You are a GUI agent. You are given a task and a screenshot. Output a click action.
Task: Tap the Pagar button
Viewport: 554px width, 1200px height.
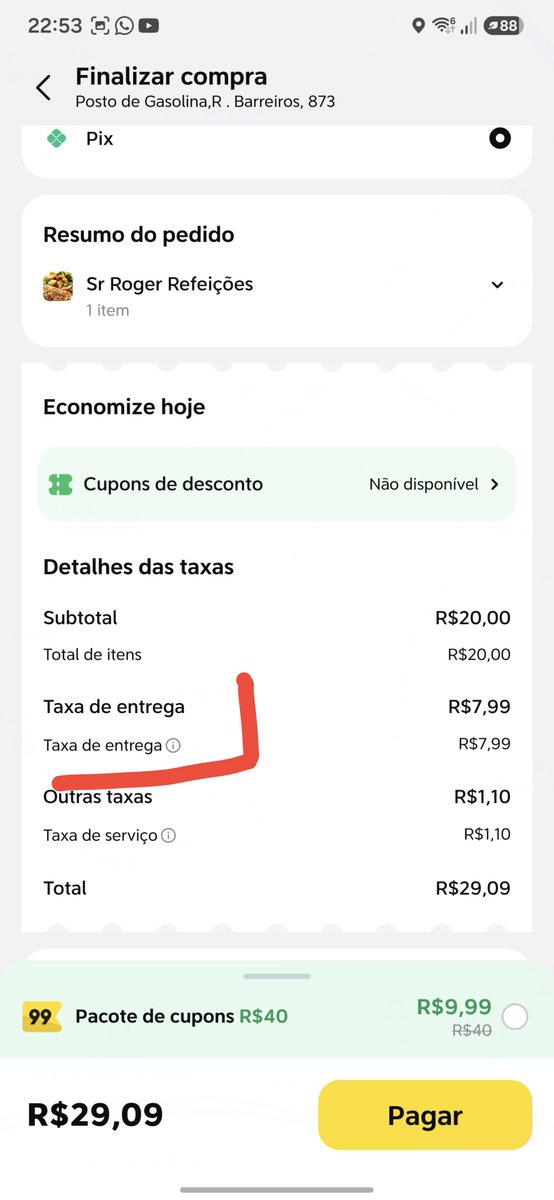point(425,1115)
